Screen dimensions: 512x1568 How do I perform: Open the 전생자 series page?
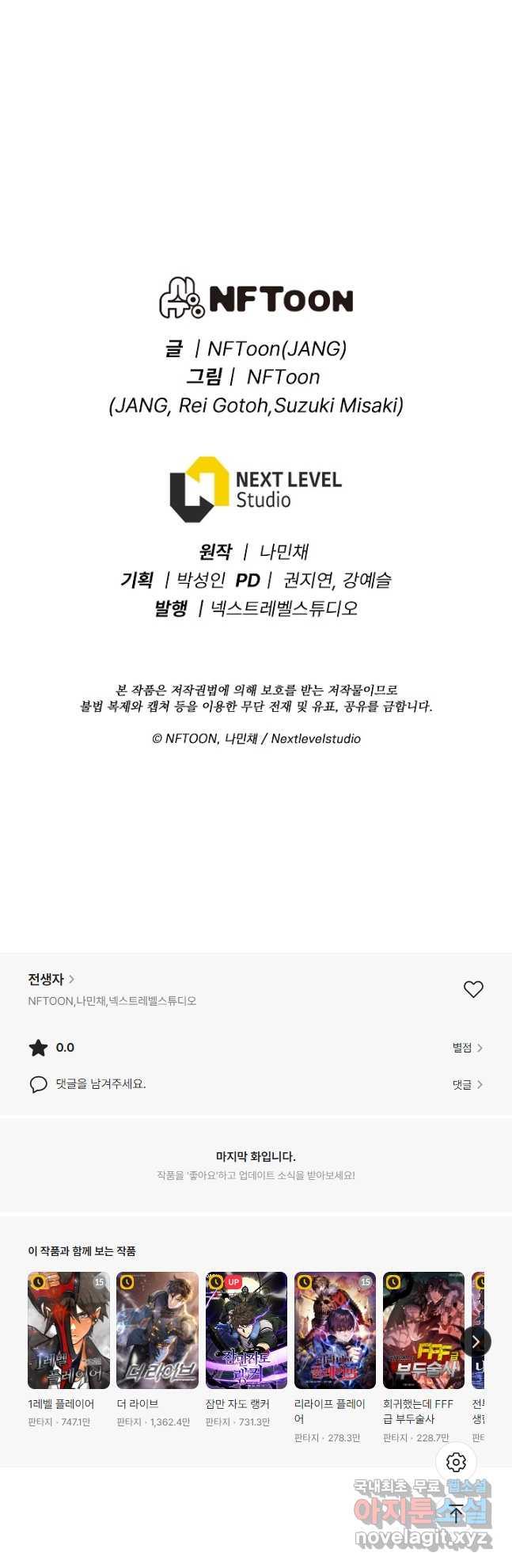click(x=51, y=979)
